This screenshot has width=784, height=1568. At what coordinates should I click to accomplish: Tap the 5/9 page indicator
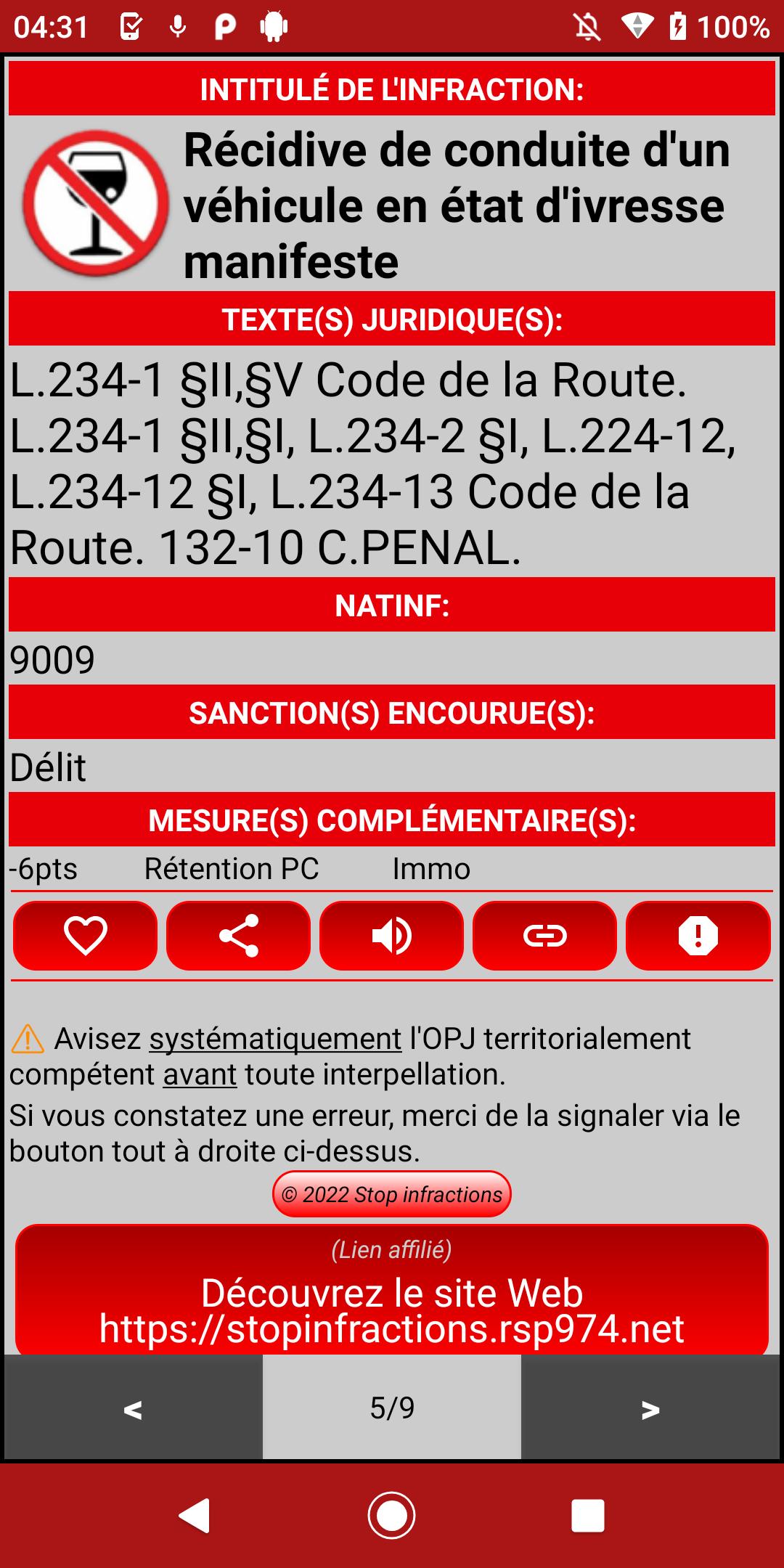click(392, 1408)
